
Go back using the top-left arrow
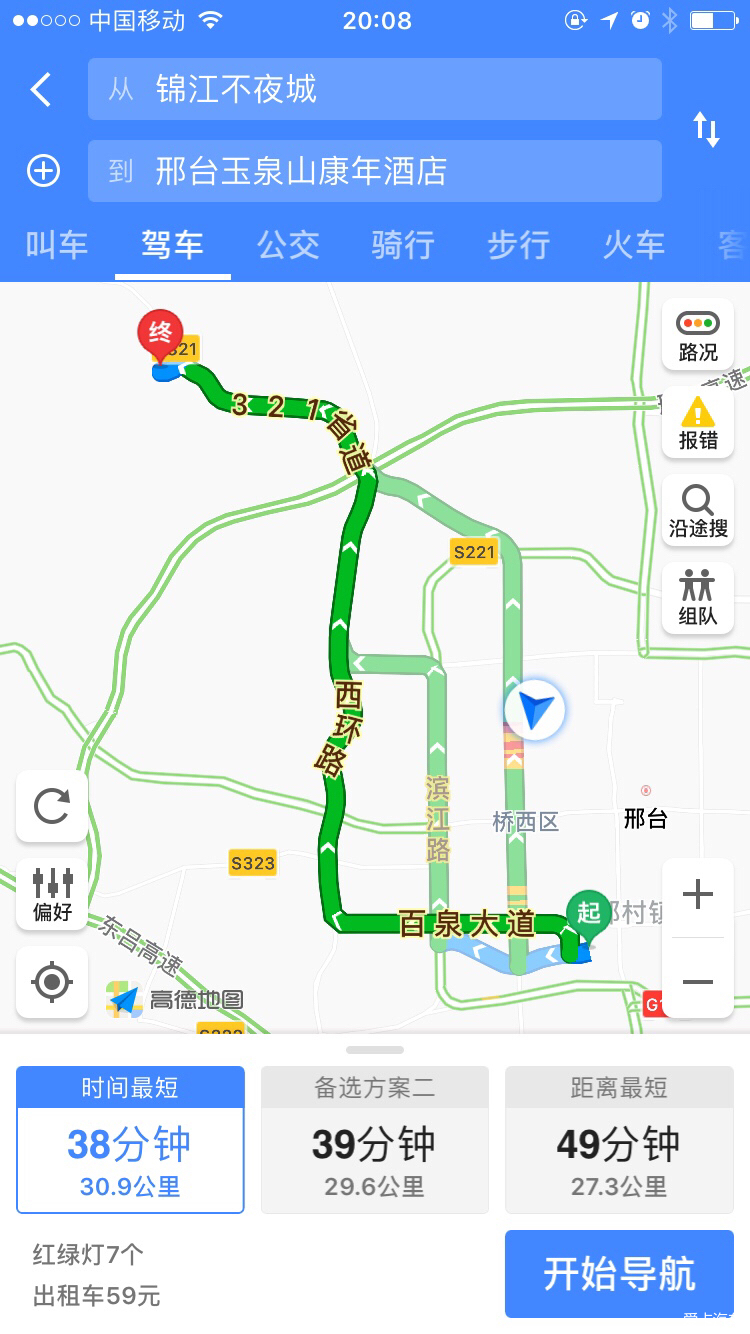[41, 90]
